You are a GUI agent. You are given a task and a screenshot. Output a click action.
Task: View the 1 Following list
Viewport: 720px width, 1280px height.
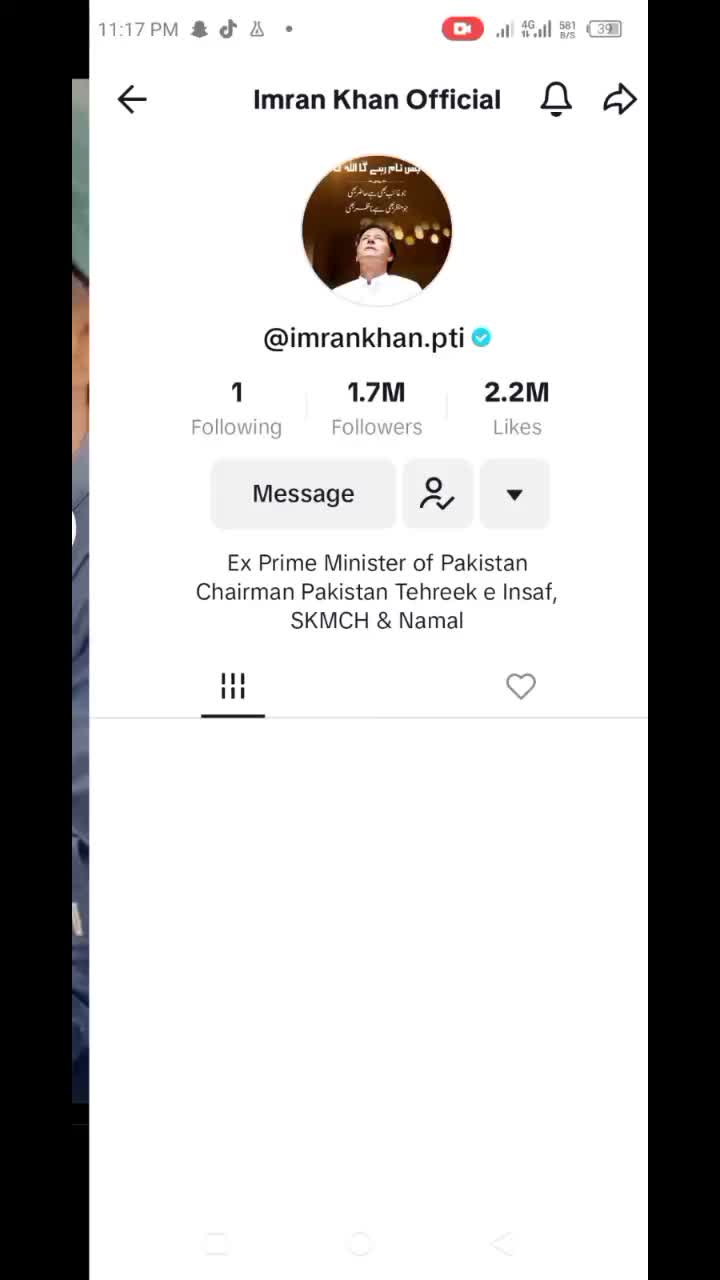coord(236,409)
